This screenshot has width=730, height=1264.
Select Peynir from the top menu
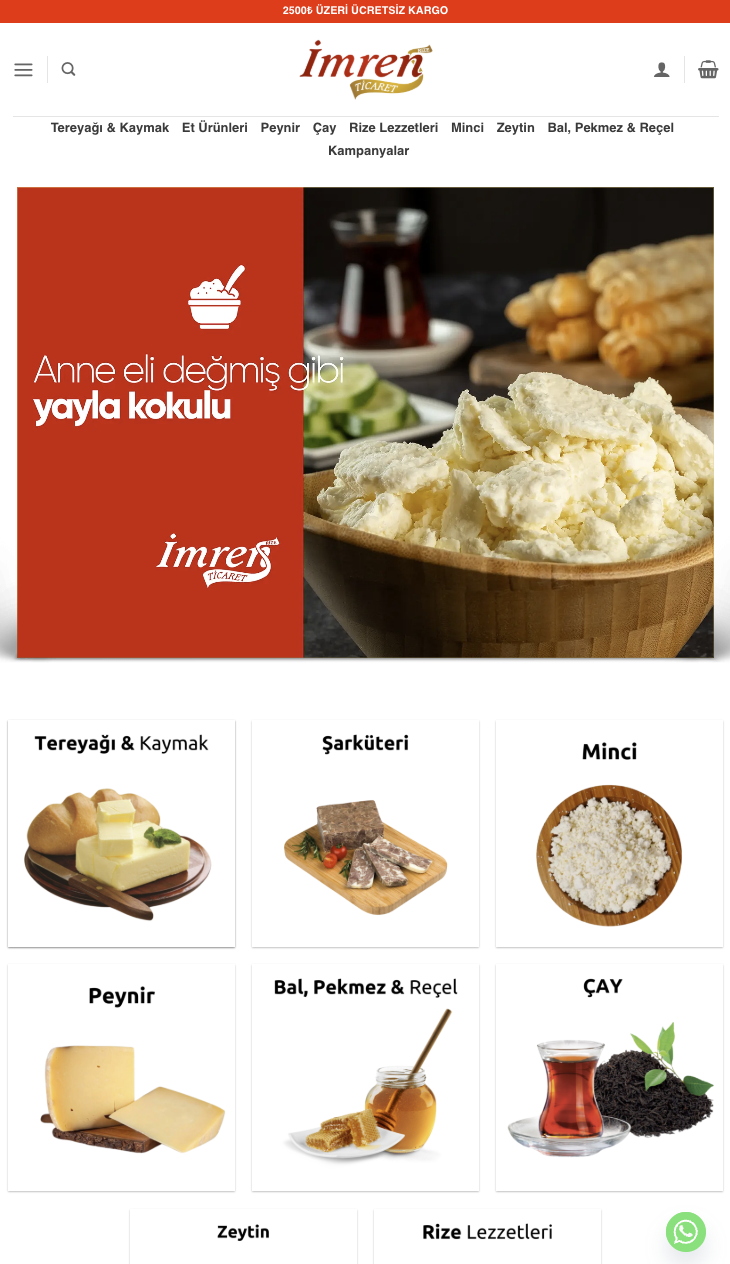click(x=280, y=128)
